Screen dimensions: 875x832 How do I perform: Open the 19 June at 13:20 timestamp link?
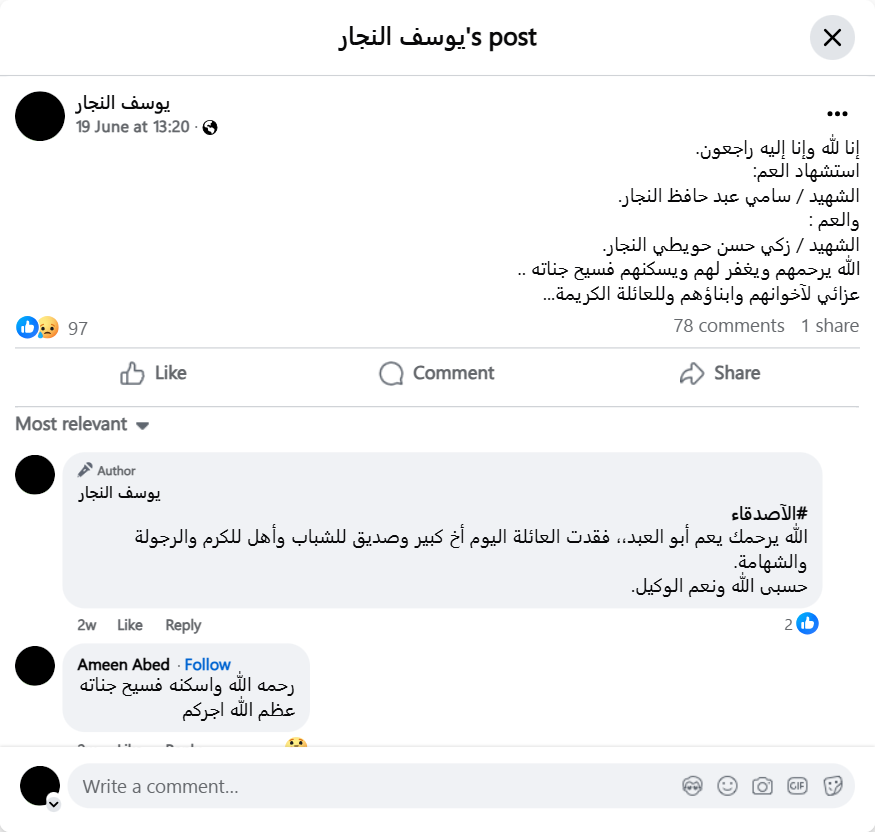coord(132,127)
